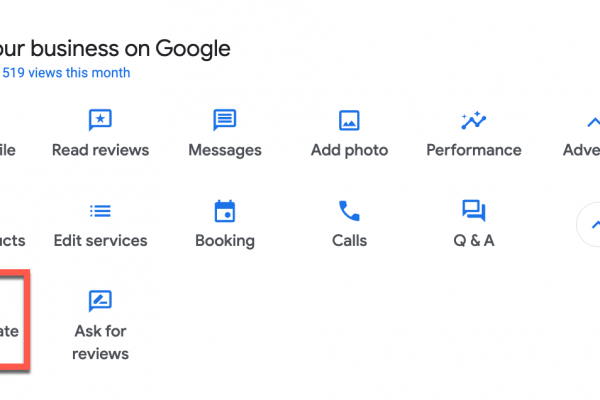Select Add photo
600x400 pixels.
tap(348, 134)
